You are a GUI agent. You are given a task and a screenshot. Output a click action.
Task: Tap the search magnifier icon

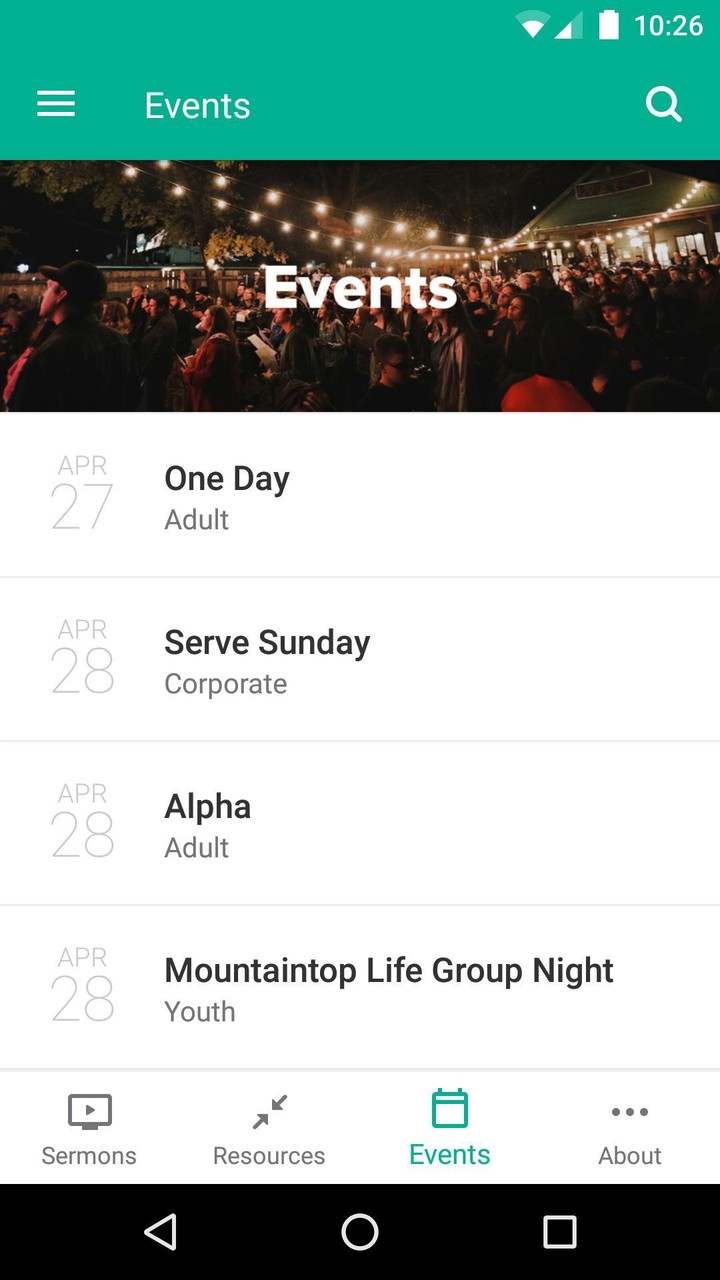point(663,104)
